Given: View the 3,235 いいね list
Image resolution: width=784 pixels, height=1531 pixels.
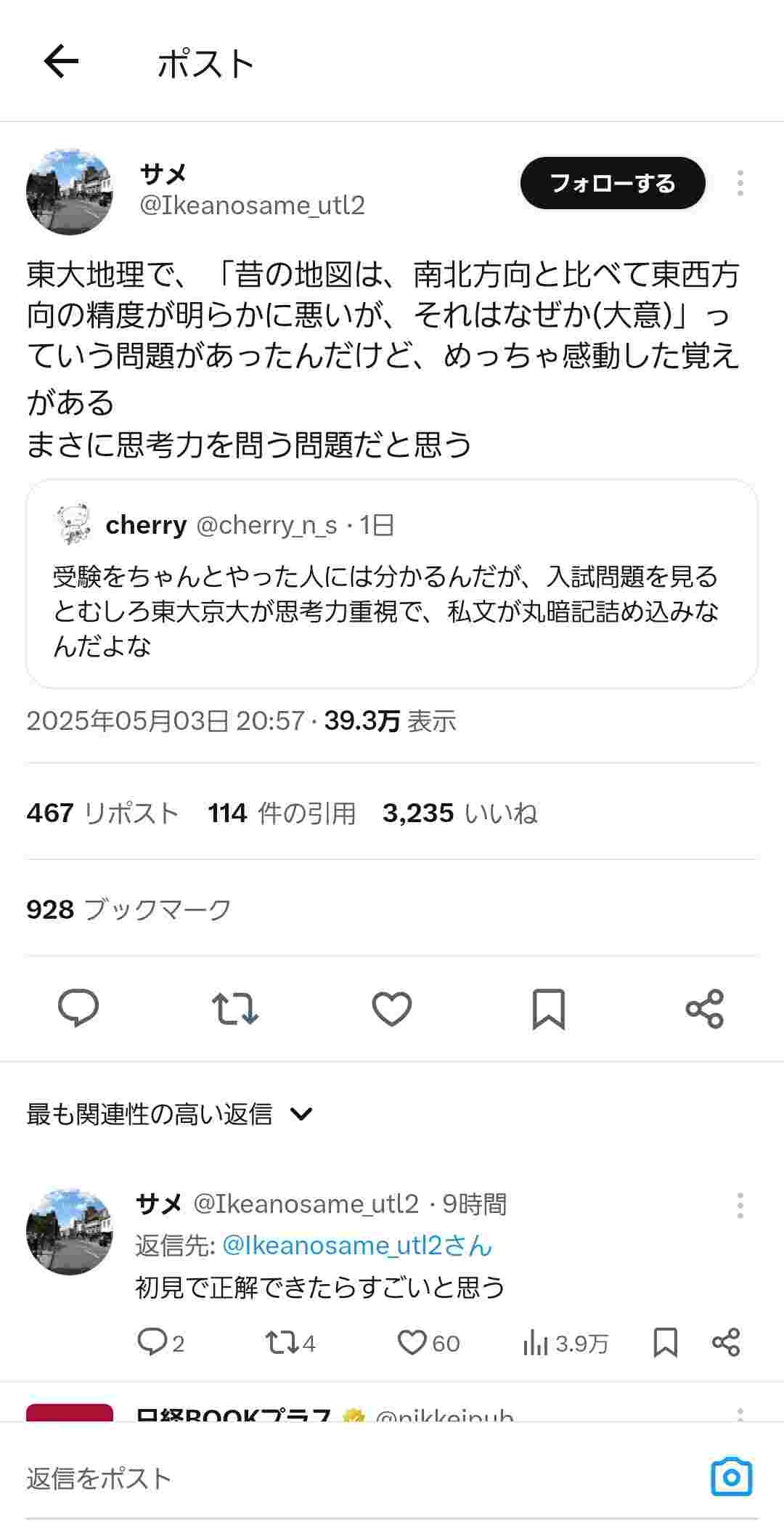Looking at the screenshot, I should point(460,813).
